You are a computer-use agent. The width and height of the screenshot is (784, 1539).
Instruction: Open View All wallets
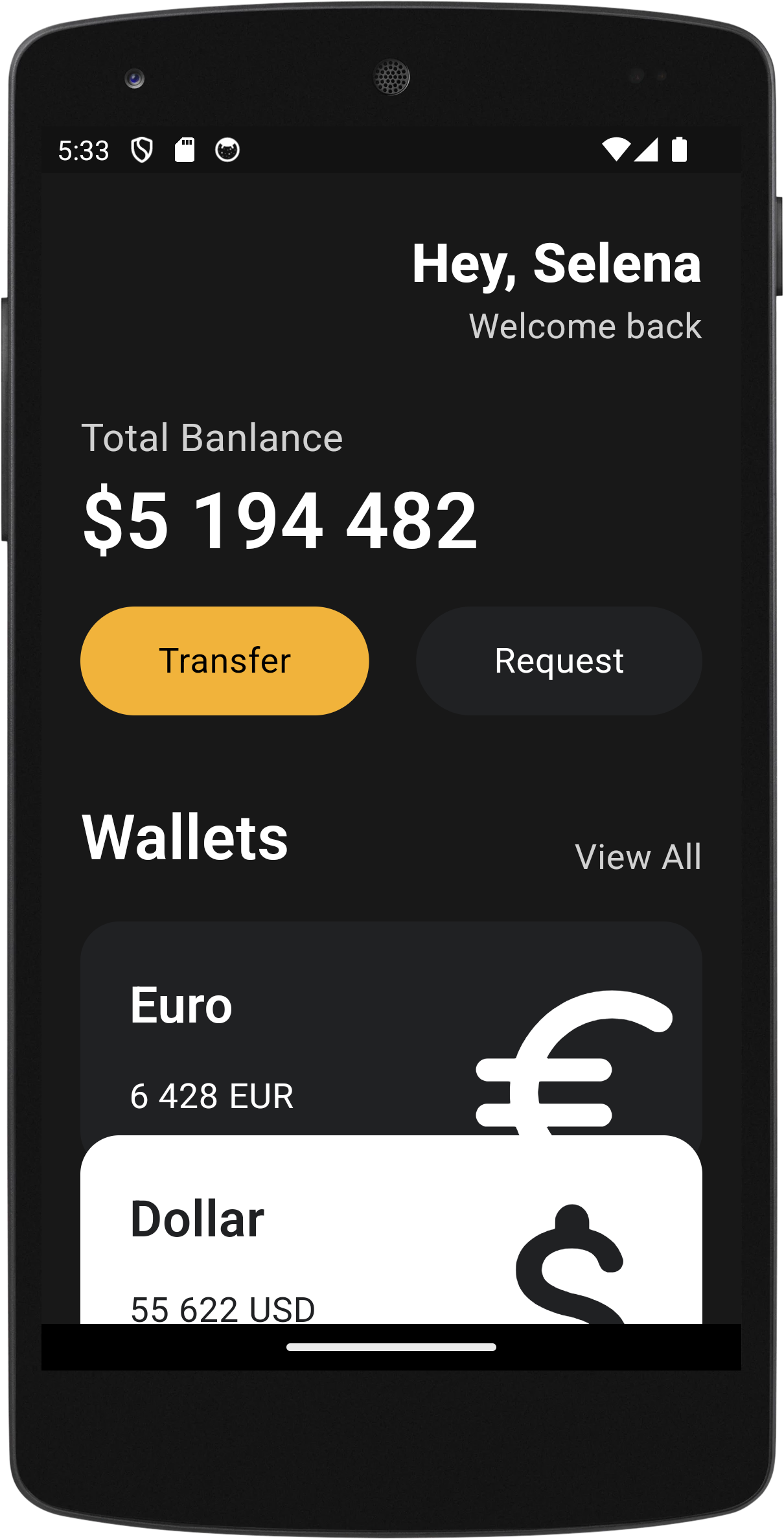638,857
